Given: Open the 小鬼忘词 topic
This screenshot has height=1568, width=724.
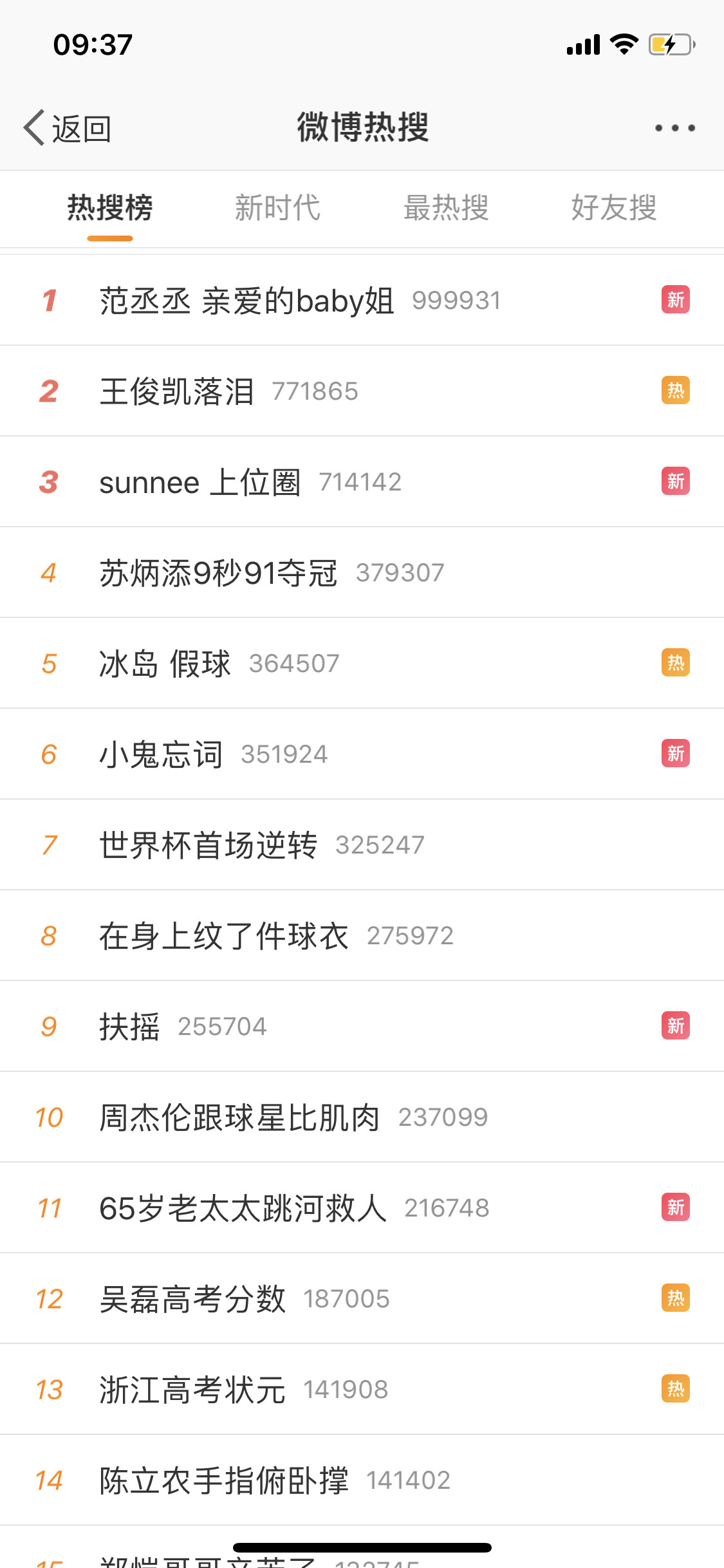Looking at the screenshot, I should click(x=161, y=754).
